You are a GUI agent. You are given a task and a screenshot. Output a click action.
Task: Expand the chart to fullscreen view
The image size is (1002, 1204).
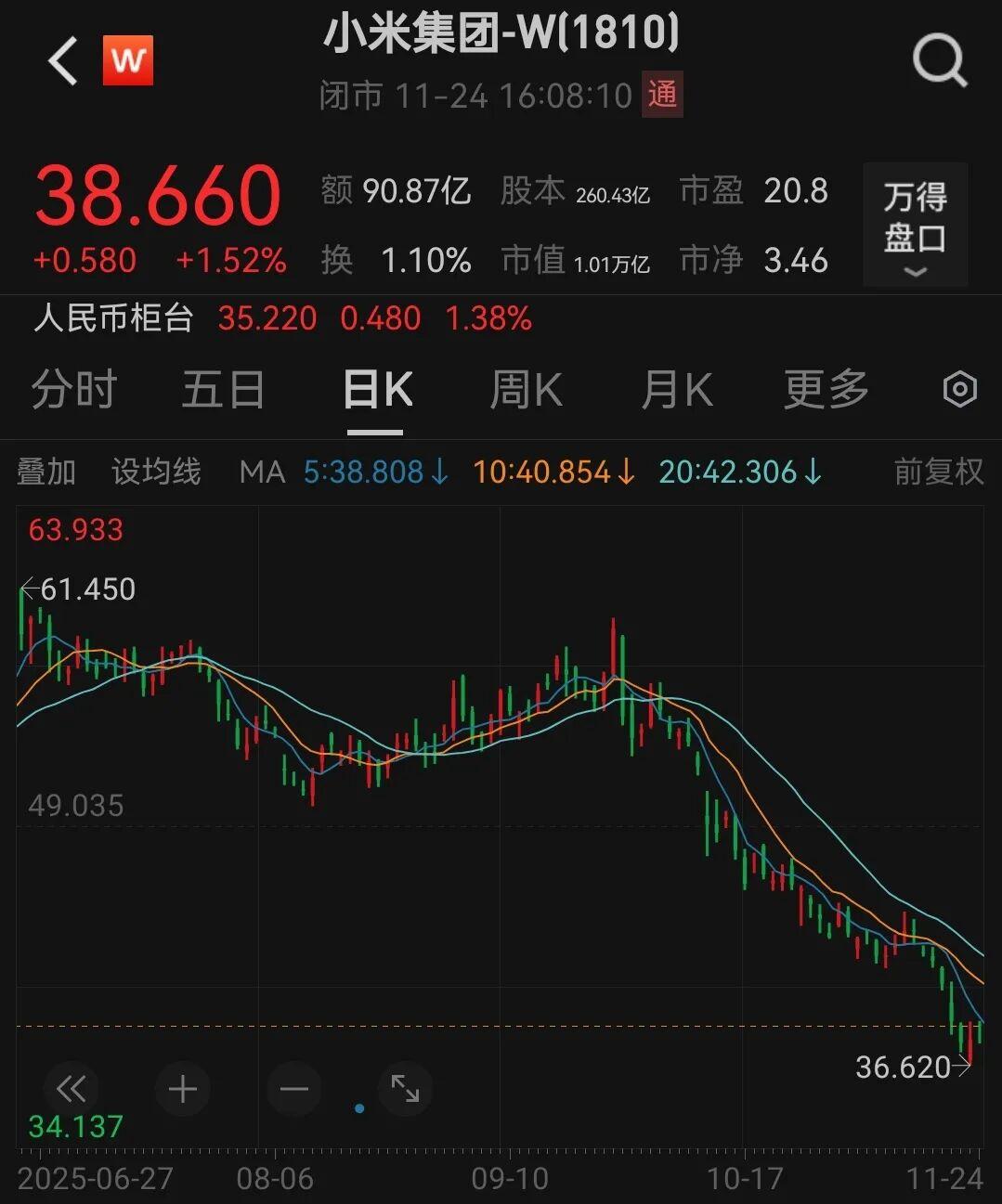(405, 1090)
